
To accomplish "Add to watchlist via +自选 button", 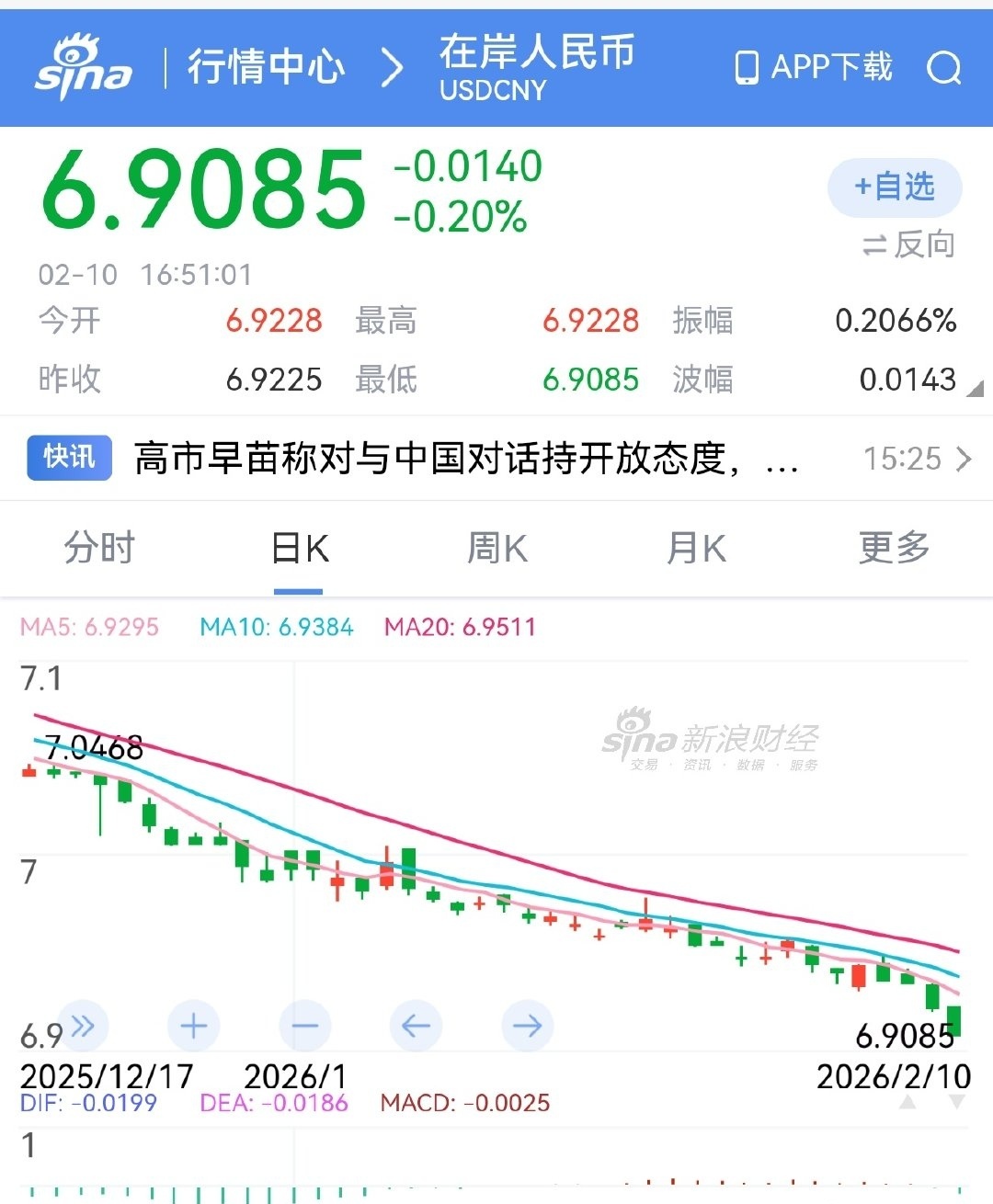I will (x=894, y=187).
